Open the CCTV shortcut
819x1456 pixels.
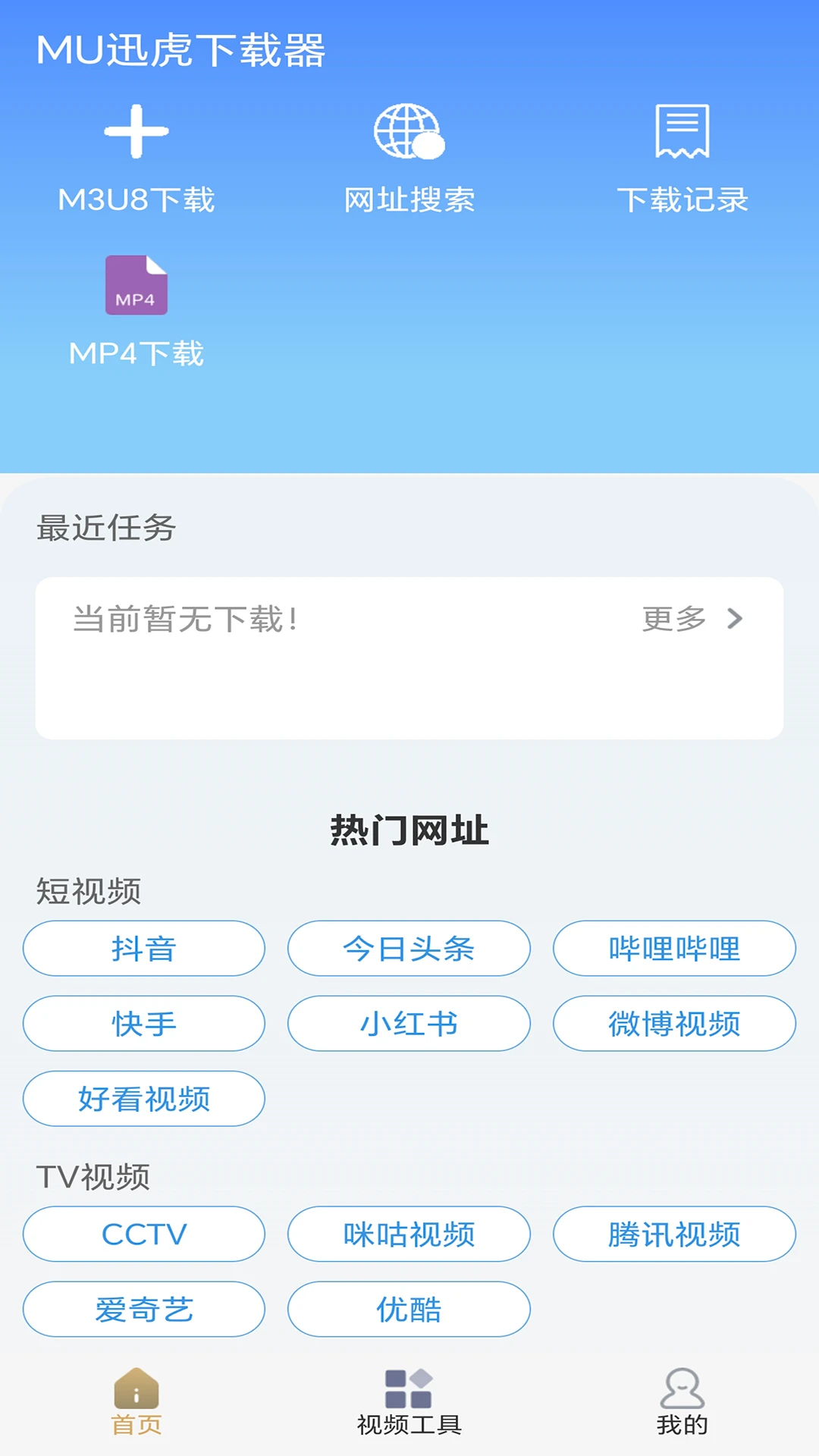tap(144, 1235)
